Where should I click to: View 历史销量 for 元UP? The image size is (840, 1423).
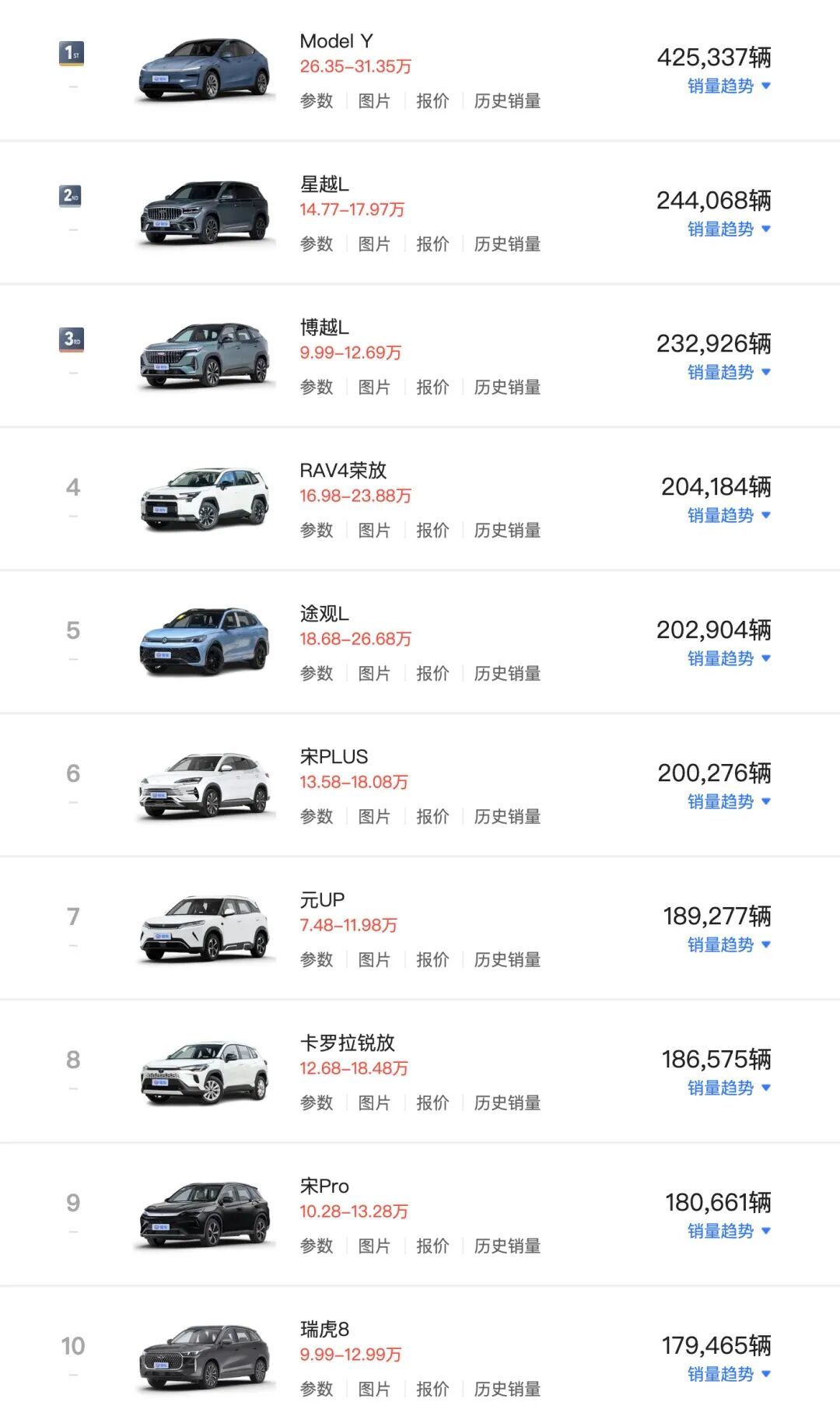pyautogui.click(x=507, y=959)
